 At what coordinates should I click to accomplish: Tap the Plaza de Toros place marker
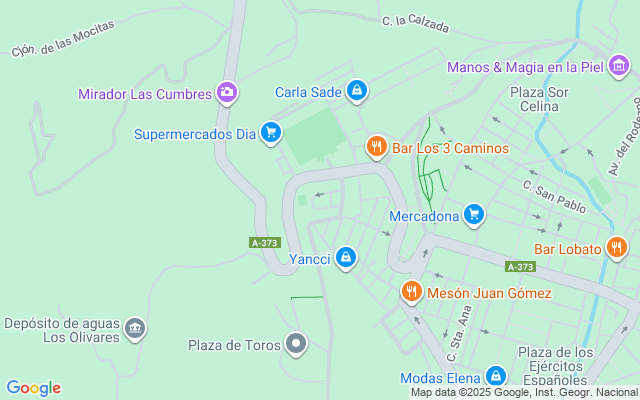tap(295, 345)
